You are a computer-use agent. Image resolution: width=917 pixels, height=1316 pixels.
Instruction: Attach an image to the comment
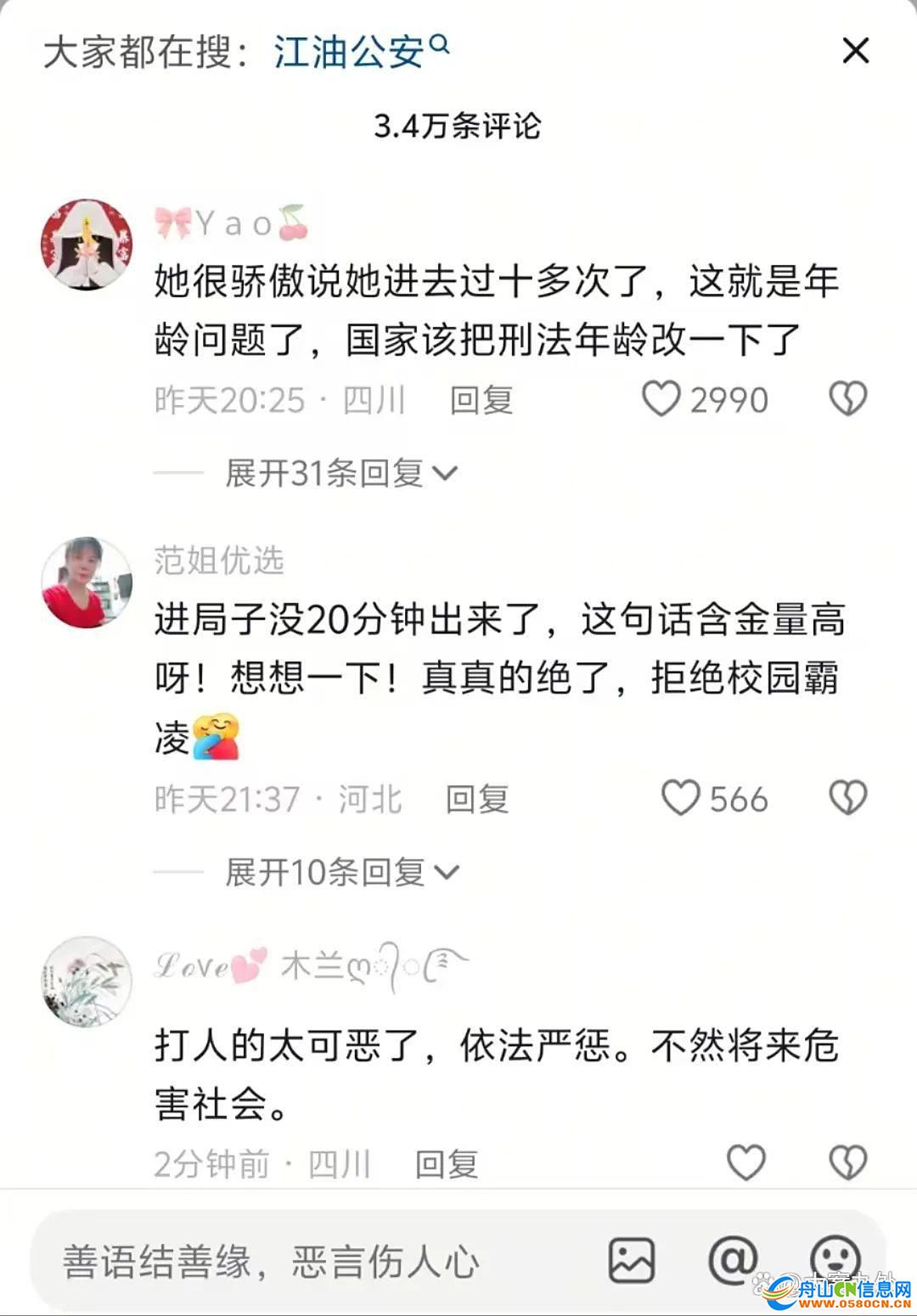tap(632, 1260)
